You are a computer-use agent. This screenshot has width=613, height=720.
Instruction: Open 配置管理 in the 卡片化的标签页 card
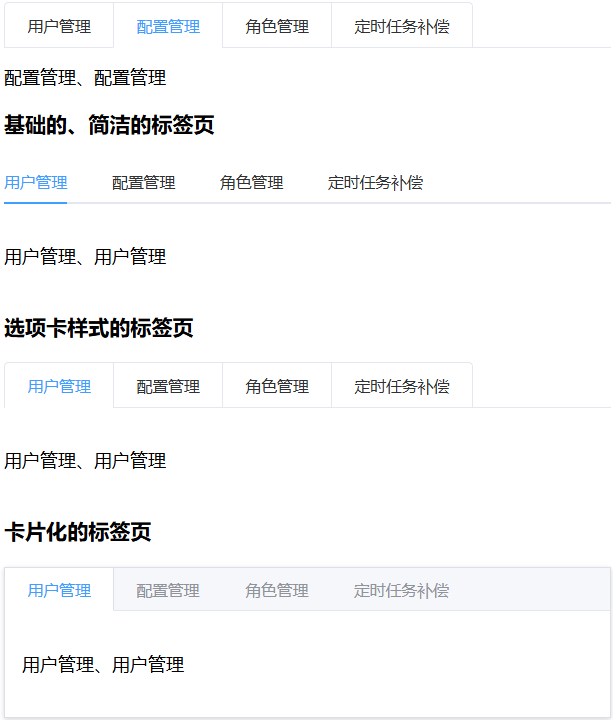click(168, 590)
